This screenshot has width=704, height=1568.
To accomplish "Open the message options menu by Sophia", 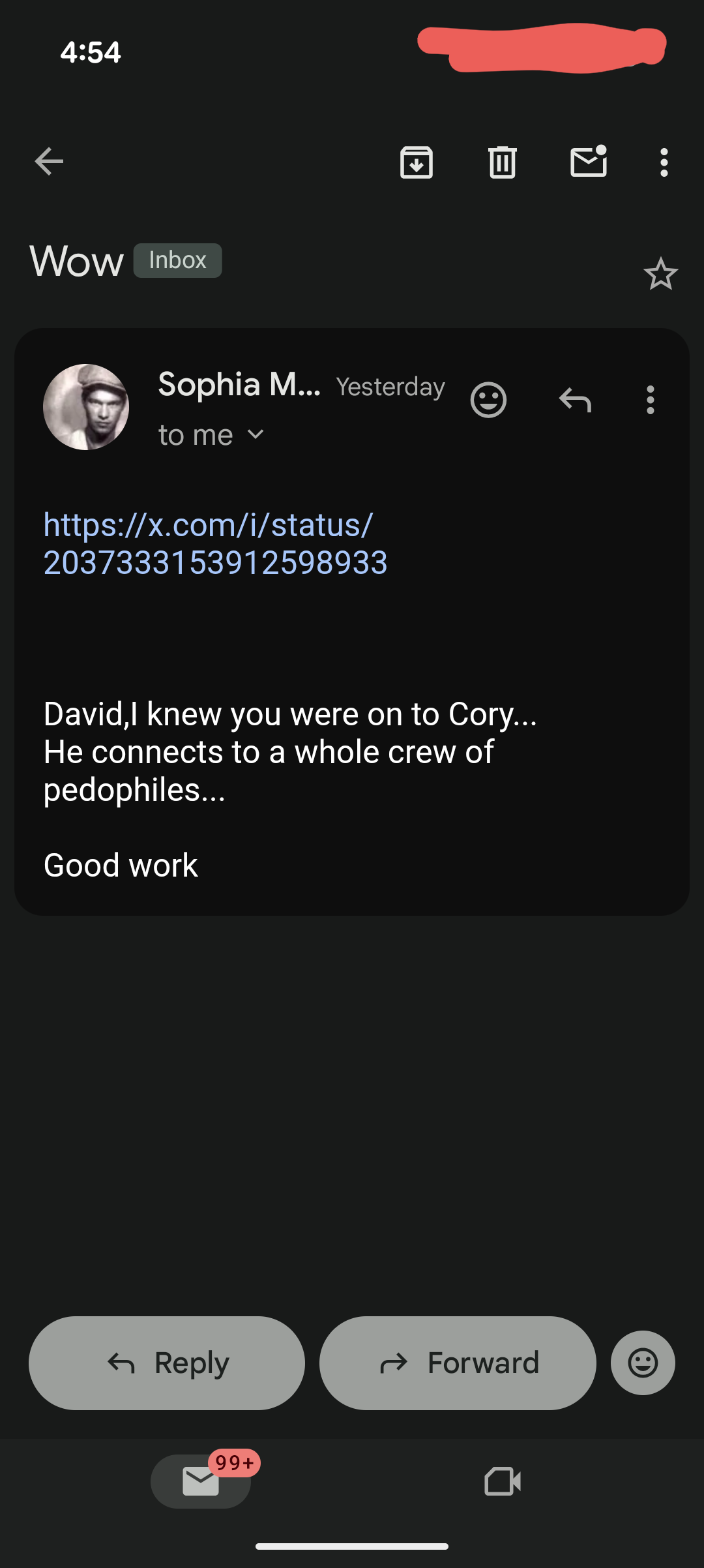I will coord(650,400).
